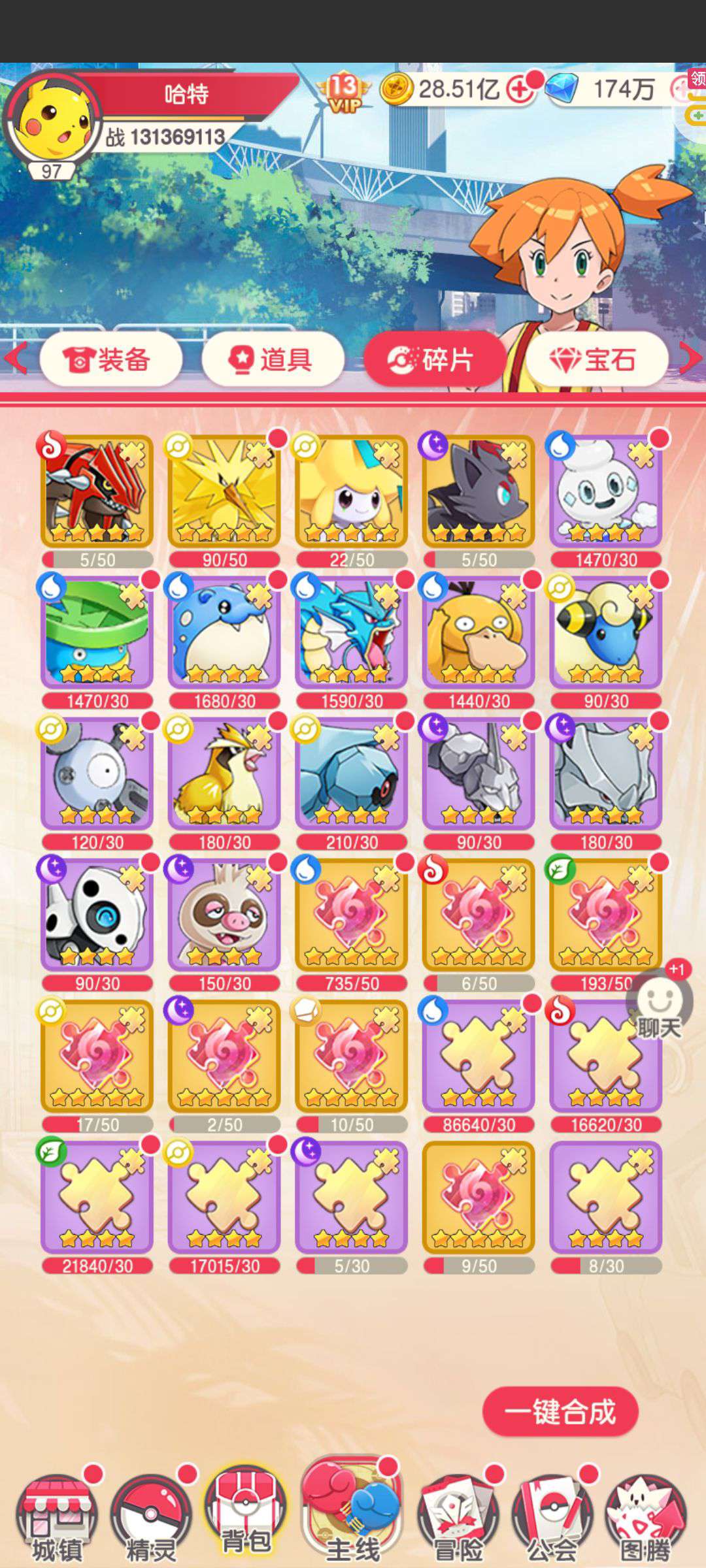Open 精灵 sprites in bottom navigation

(x=150, y=1516)
